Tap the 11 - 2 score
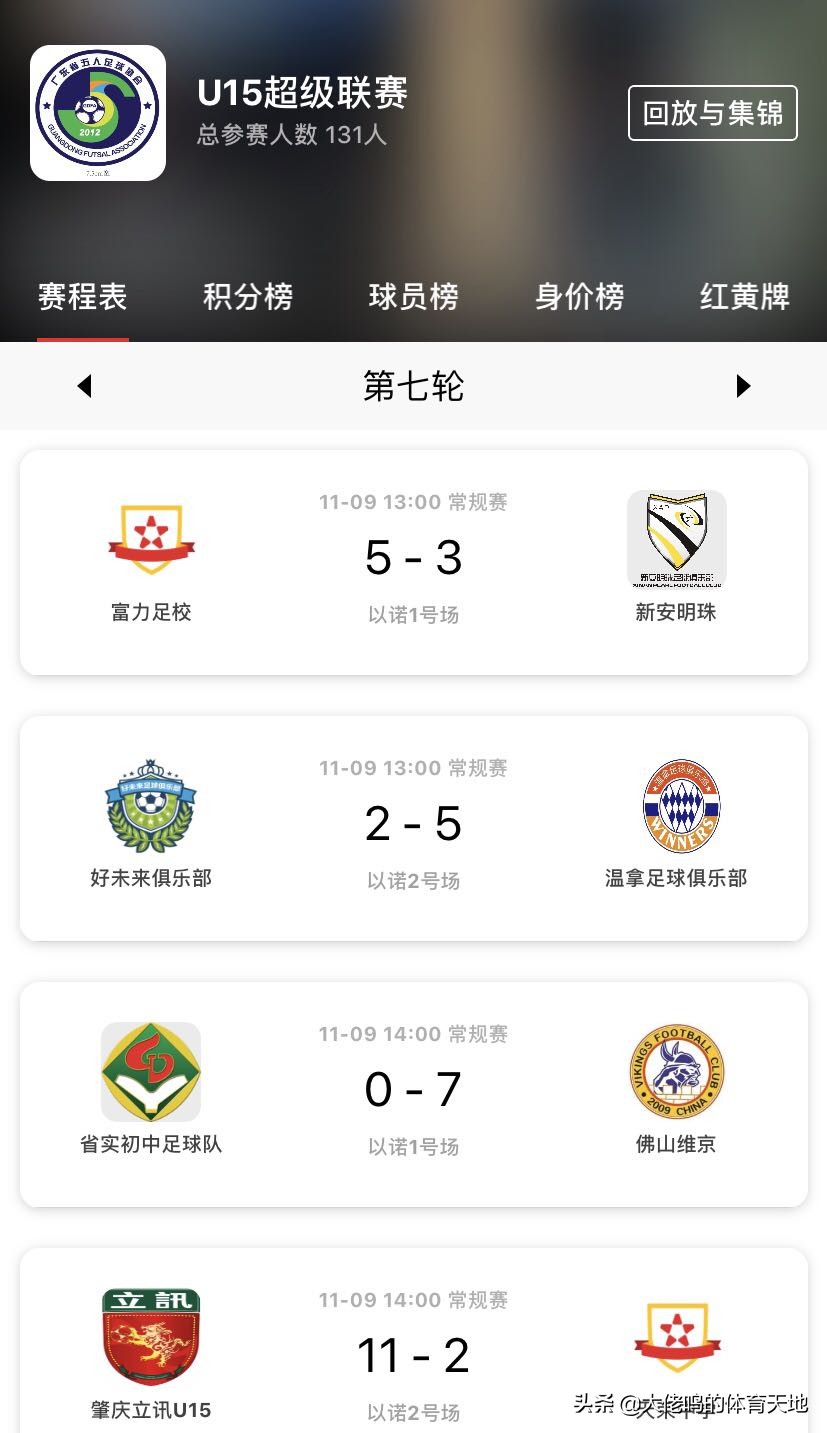This screenshot has height=1433, width=827. pos(413,1355)
